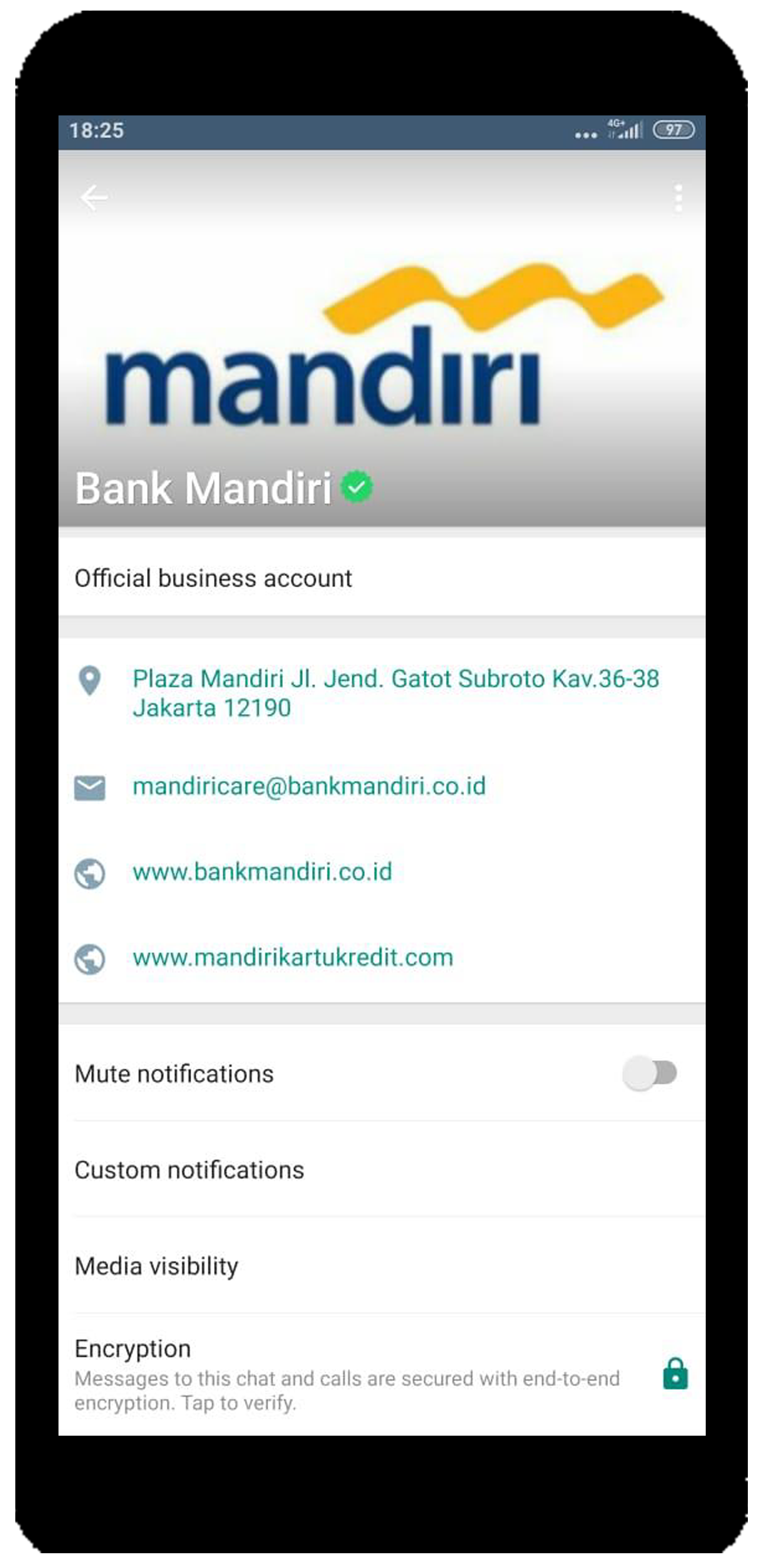Email mandiricare@bankmandiri.co.id
Screen dimensions: 760x1568
coord(309,786)
